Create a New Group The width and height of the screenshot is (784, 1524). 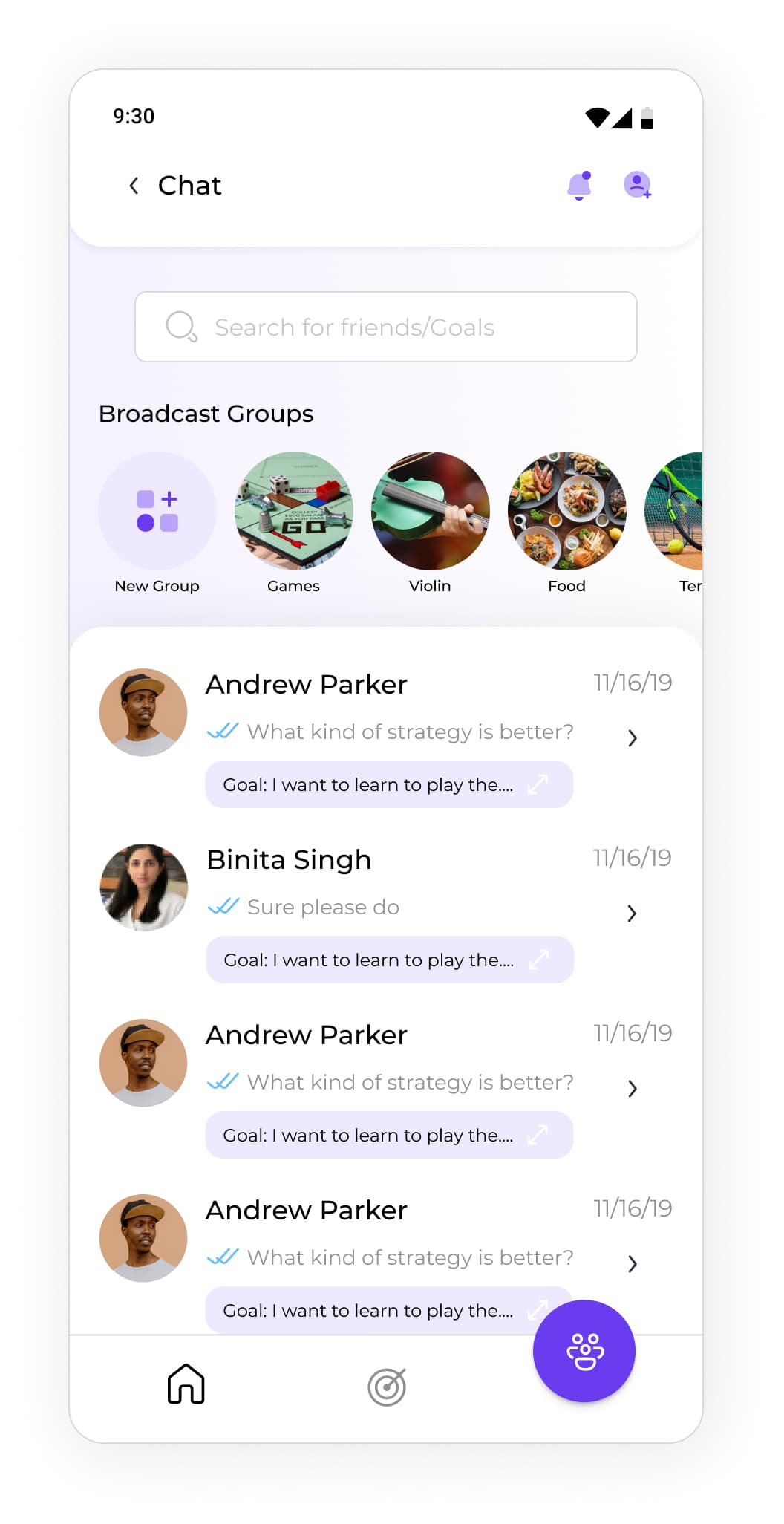tap(157, 511)
